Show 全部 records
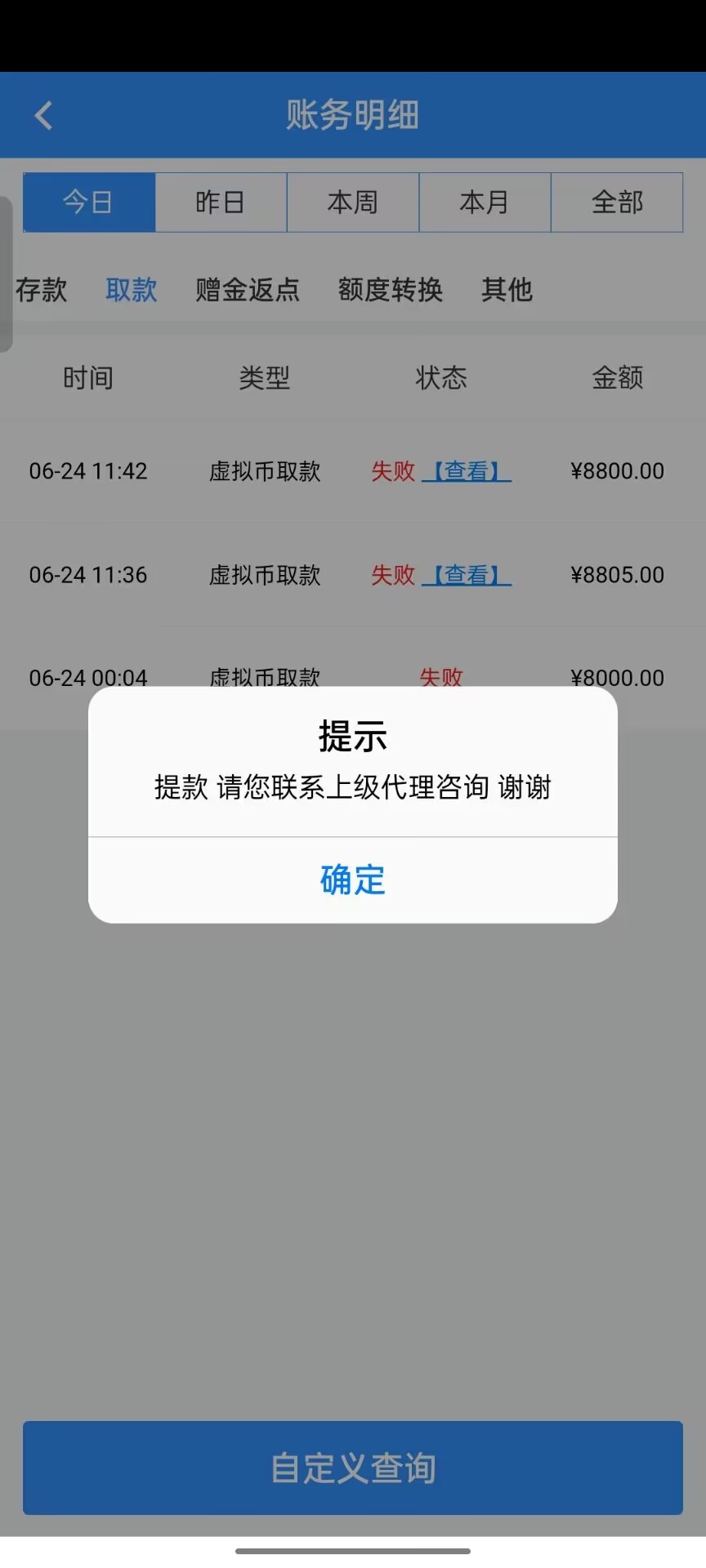The width and height of the screenshot is (706, 1568). coord(617,202)
